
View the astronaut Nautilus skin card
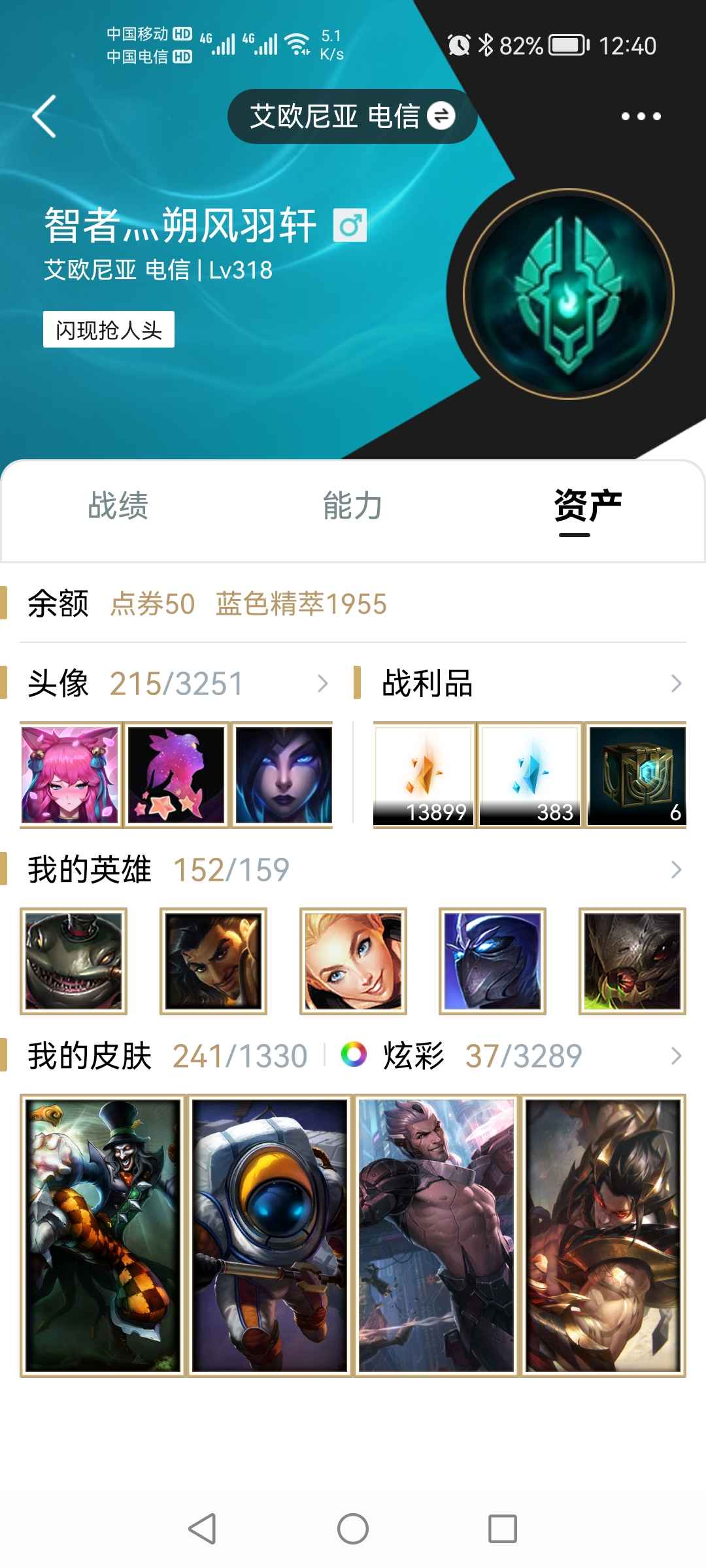(270, 1235)
